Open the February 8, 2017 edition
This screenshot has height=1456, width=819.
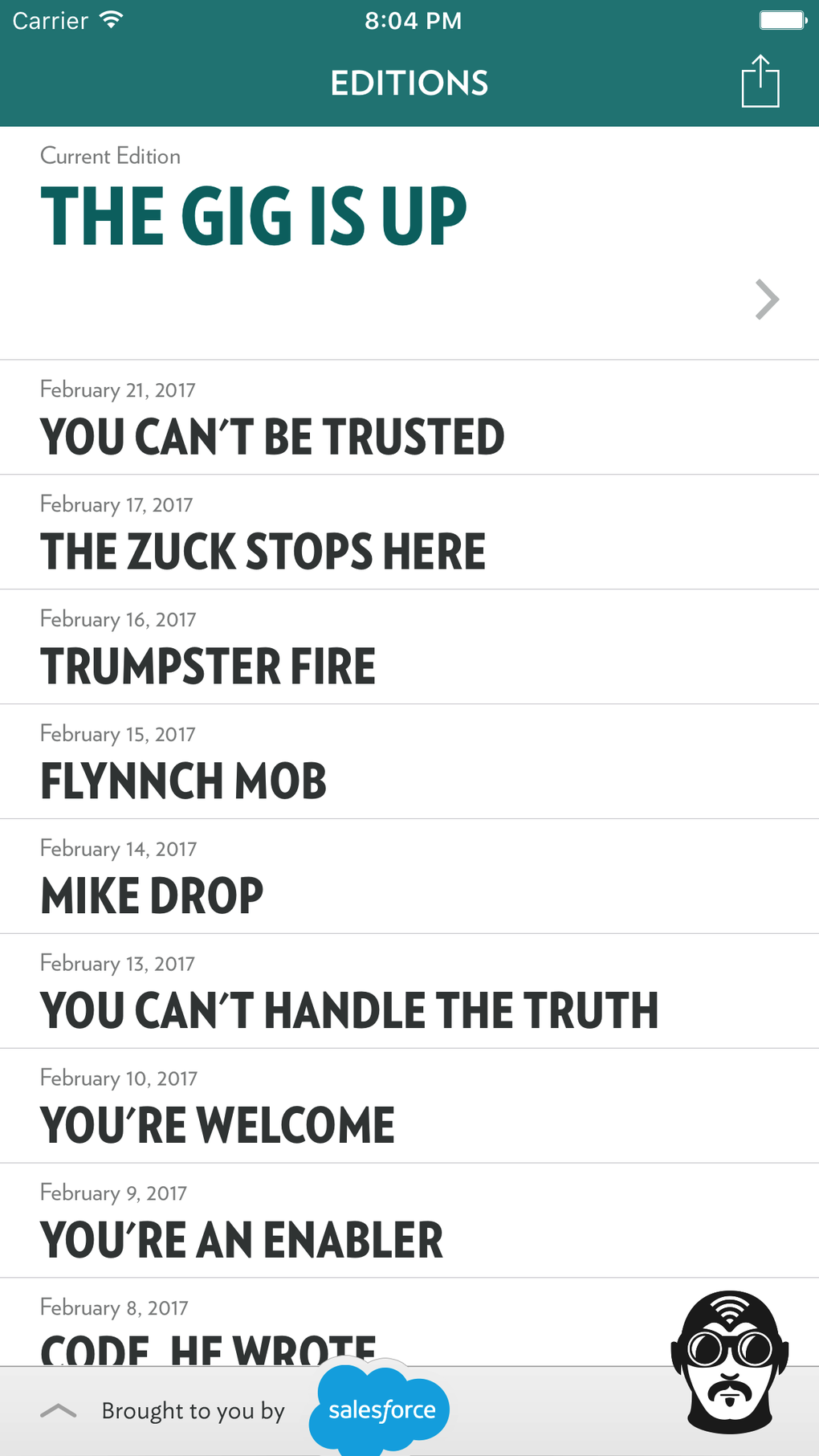click(x=321, y=1325)
